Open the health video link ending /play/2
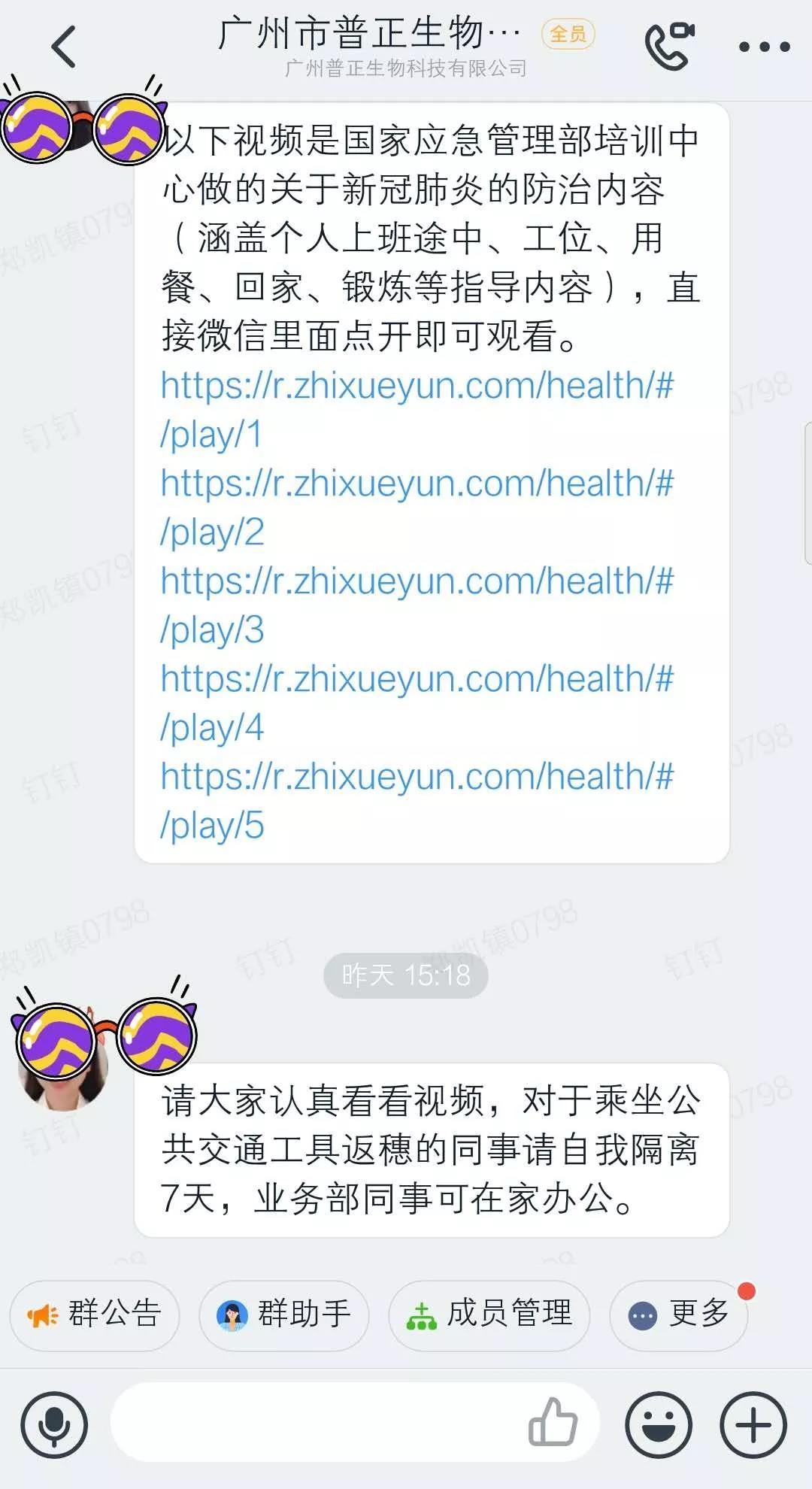The image size is (812, 1489). coord(417,484)
